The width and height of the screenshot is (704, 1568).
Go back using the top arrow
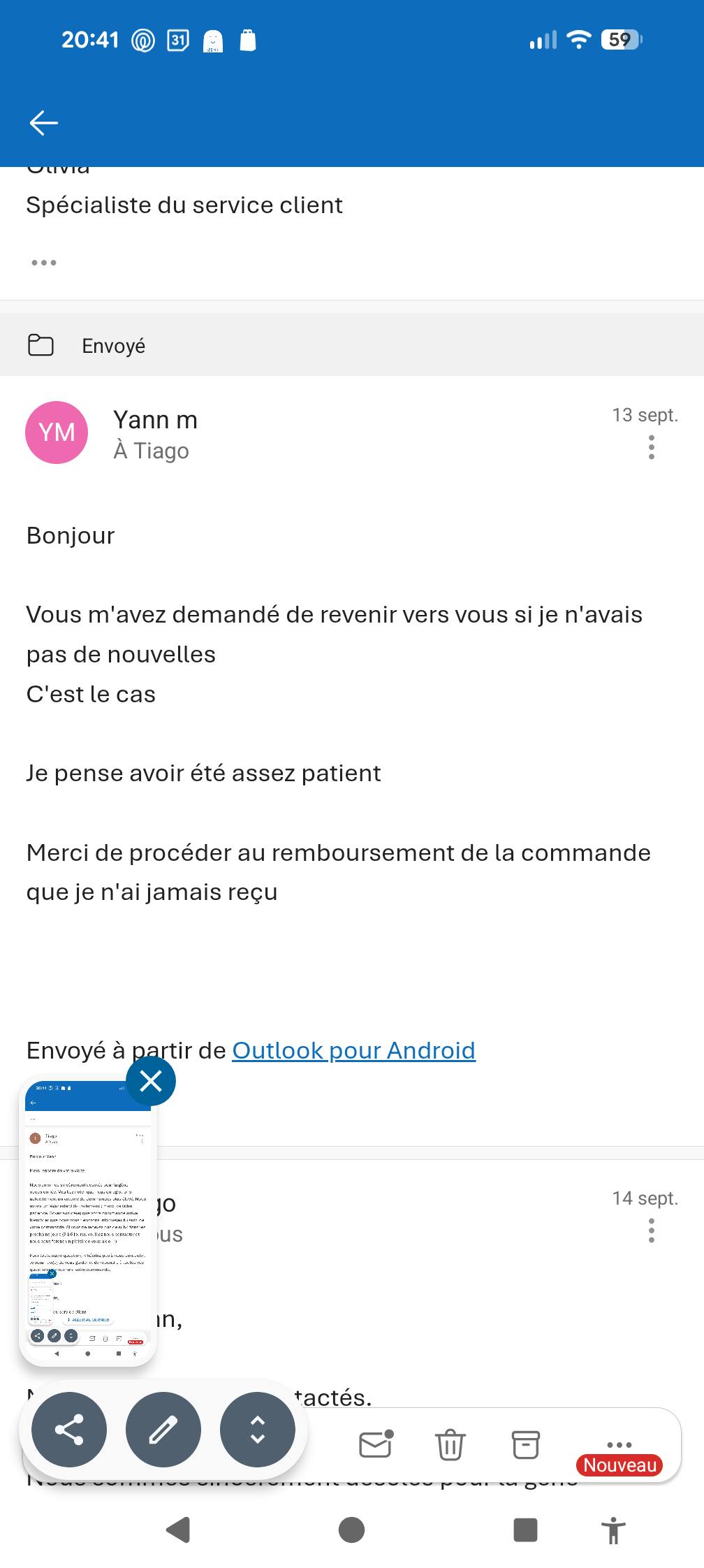click(x=43, y=123)
